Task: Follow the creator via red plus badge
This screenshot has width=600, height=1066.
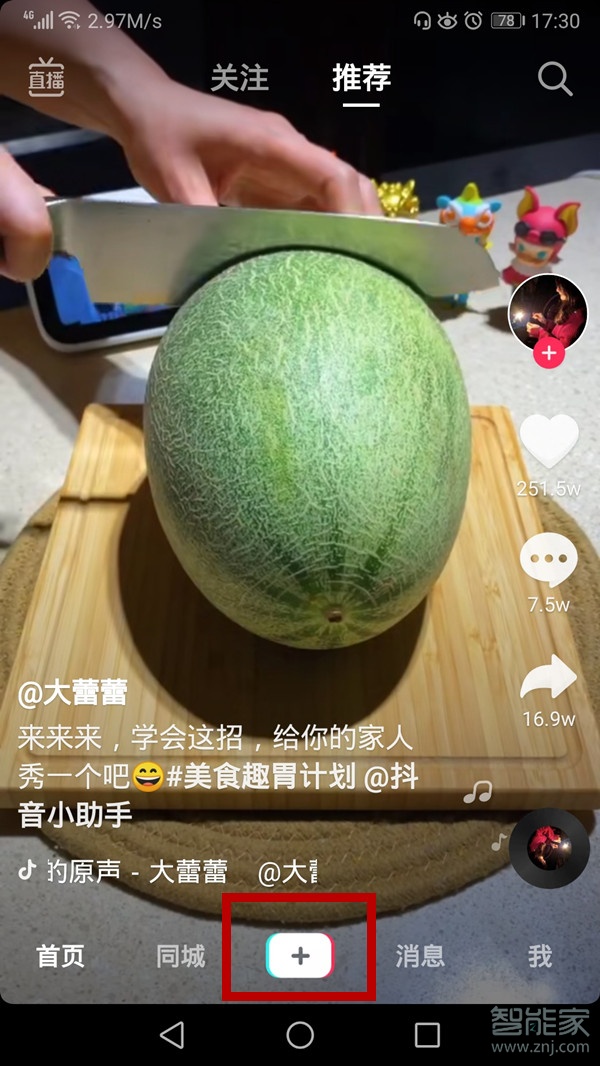Action: pos(548,353)
